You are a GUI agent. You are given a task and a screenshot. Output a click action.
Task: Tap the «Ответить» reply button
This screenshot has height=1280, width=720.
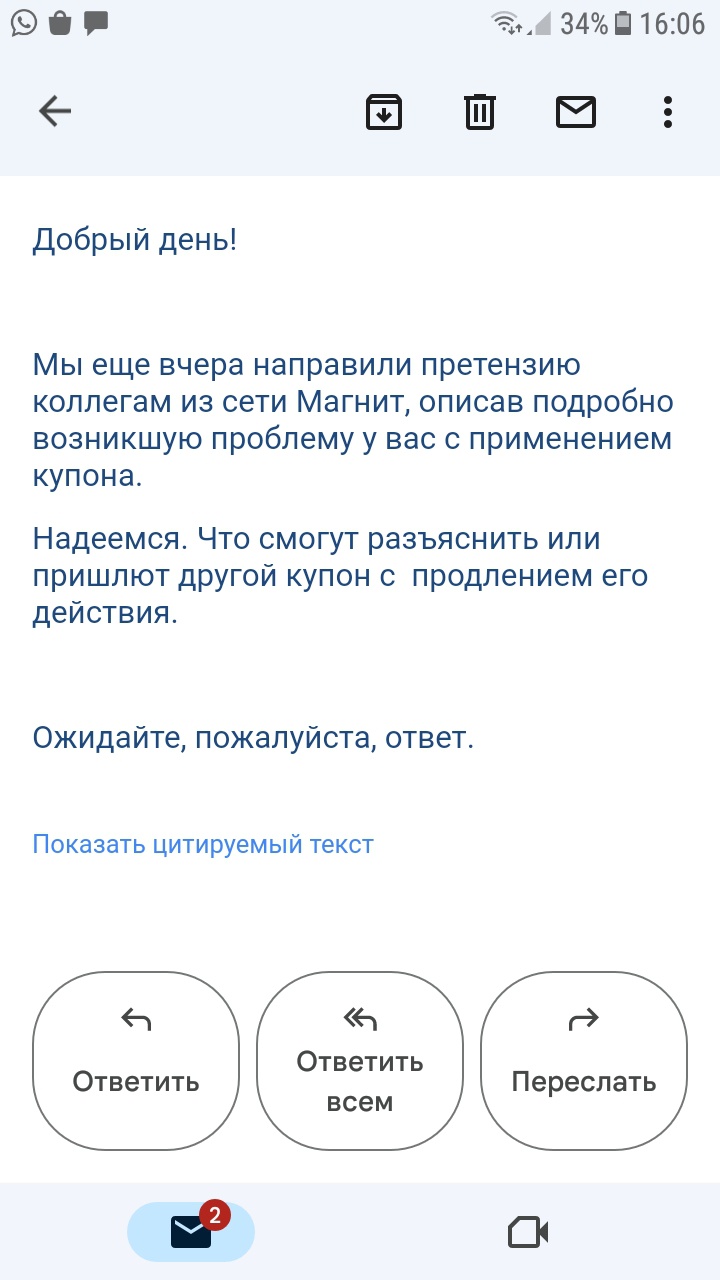click(x=136, y=1063)
